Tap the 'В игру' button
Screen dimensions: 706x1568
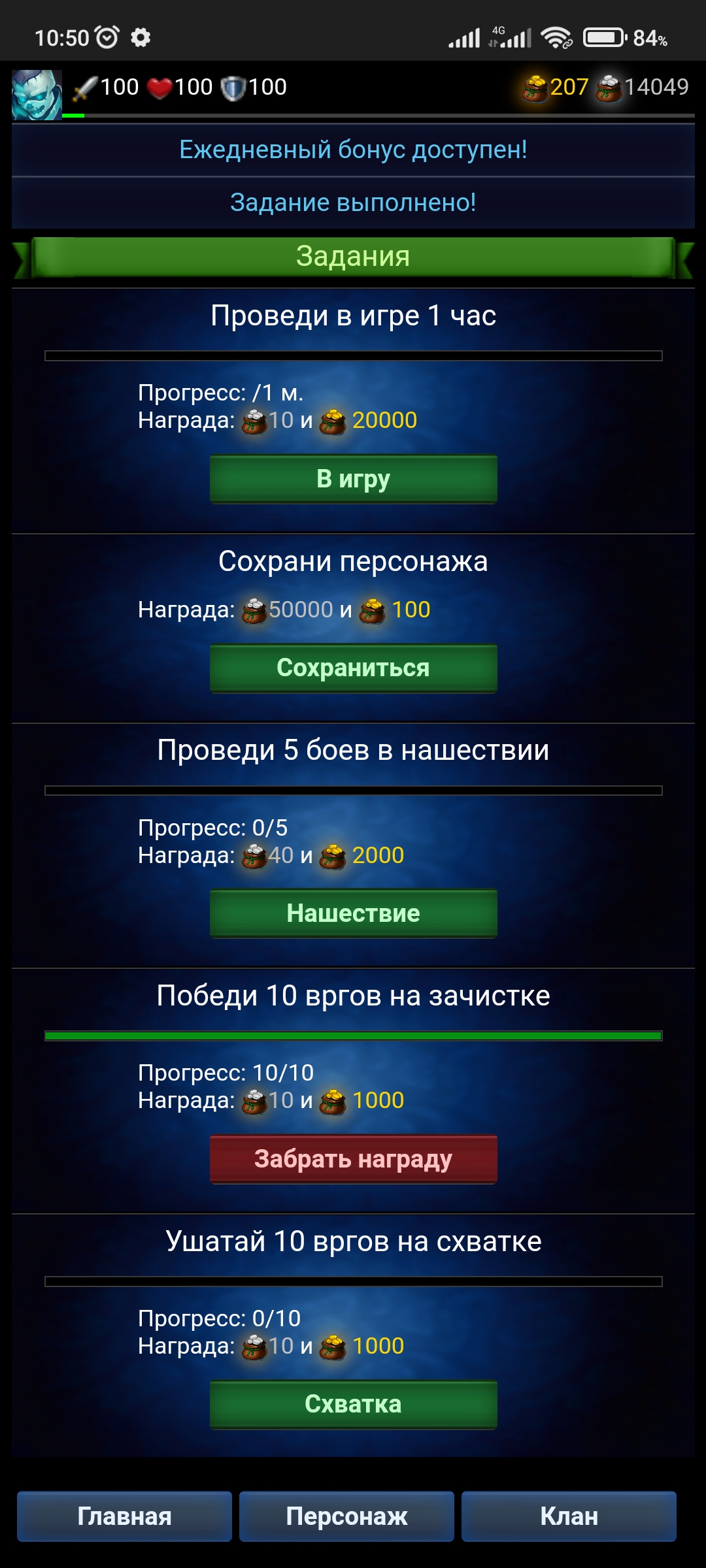click(353, 479)
